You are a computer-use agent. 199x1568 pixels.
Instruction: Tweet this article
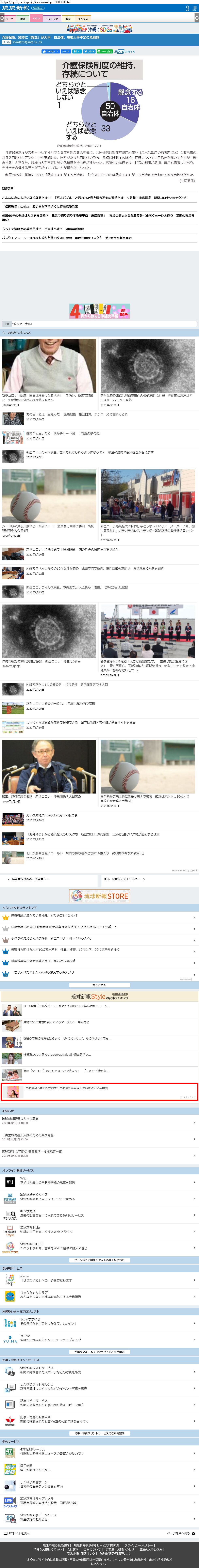(89, 52)
